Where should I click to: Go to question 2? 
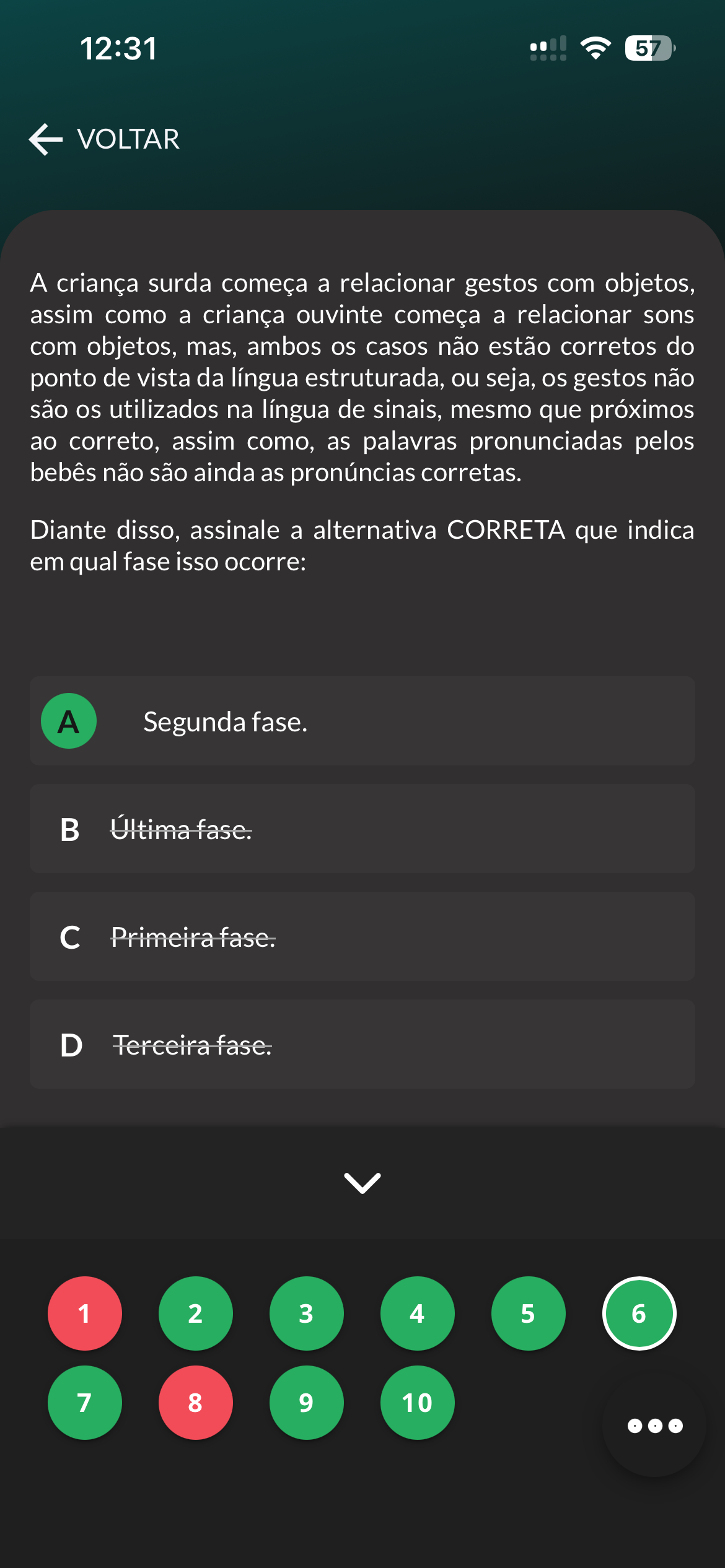(196, 1313)
